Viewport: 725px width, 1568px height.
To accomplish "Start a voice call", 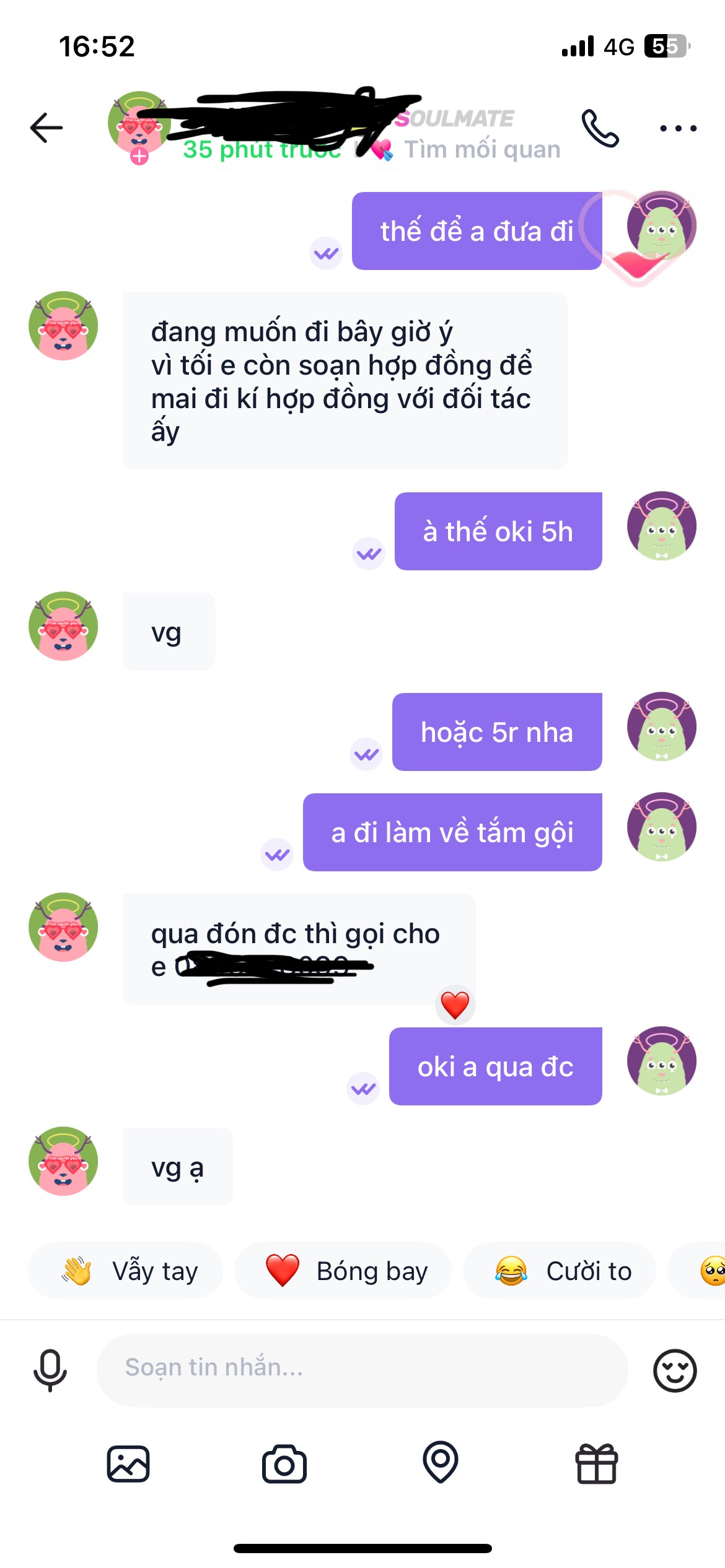I will coord(600,128).
